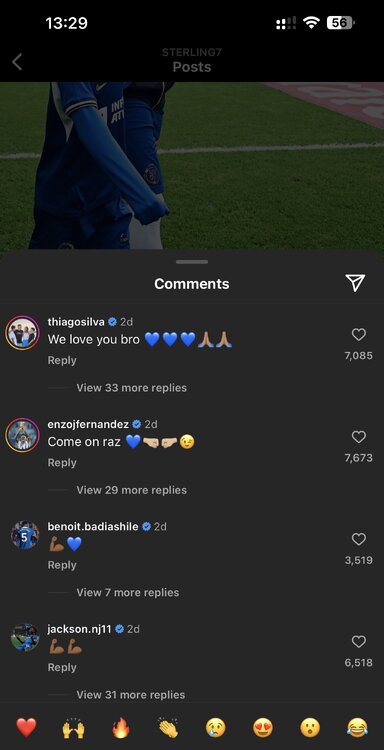The height and width of the screenshot is (750, 384).
Task: Like enzojfernandez's comment
Action: 359,437
